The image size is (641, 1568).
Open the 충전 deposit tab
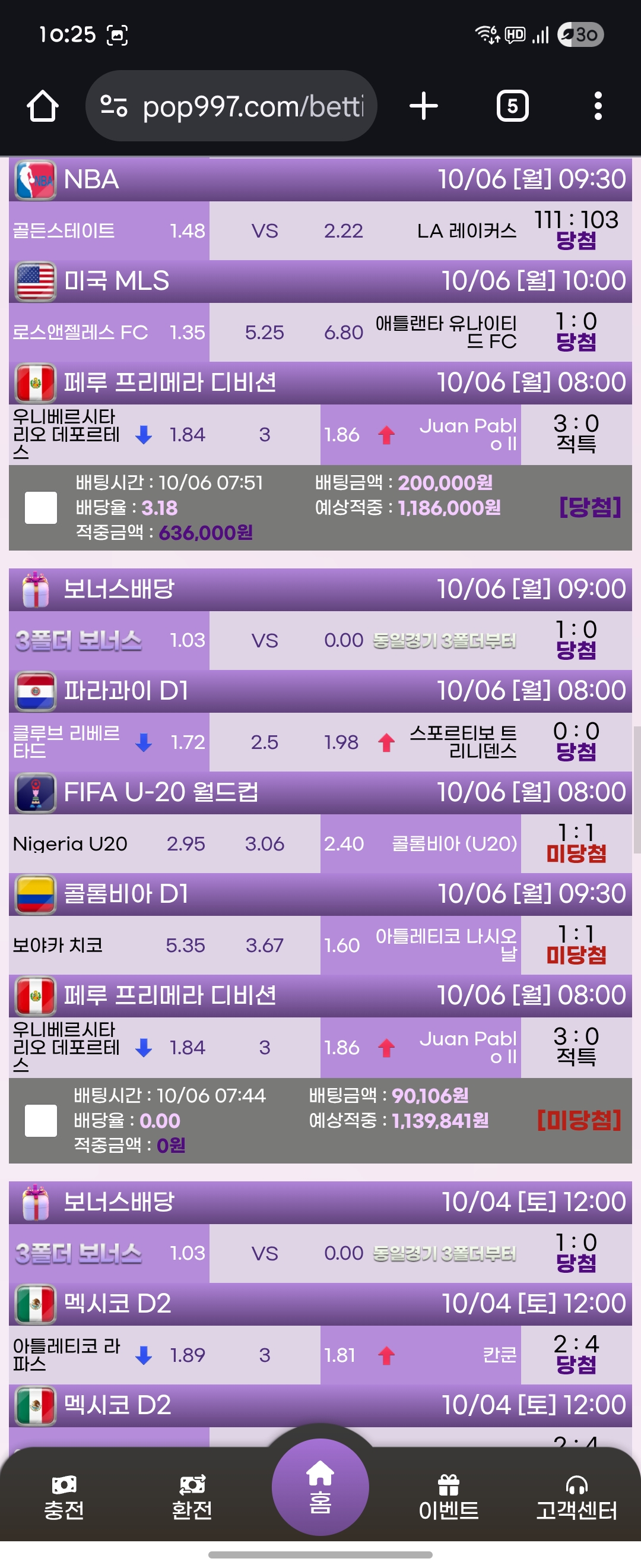click(64, 1497)
